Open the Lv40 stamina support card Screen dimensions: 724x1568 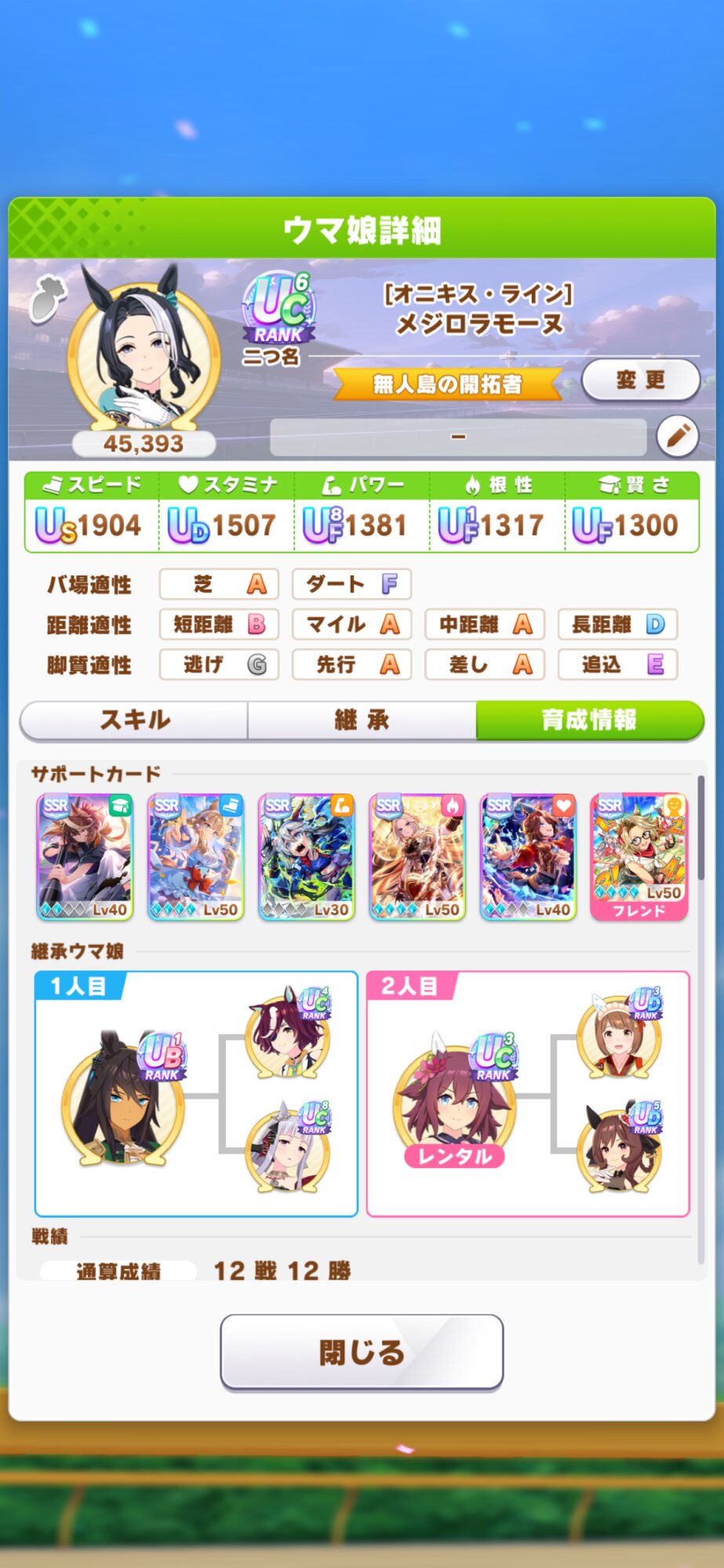pyautogui.click(x=528, y=856)
